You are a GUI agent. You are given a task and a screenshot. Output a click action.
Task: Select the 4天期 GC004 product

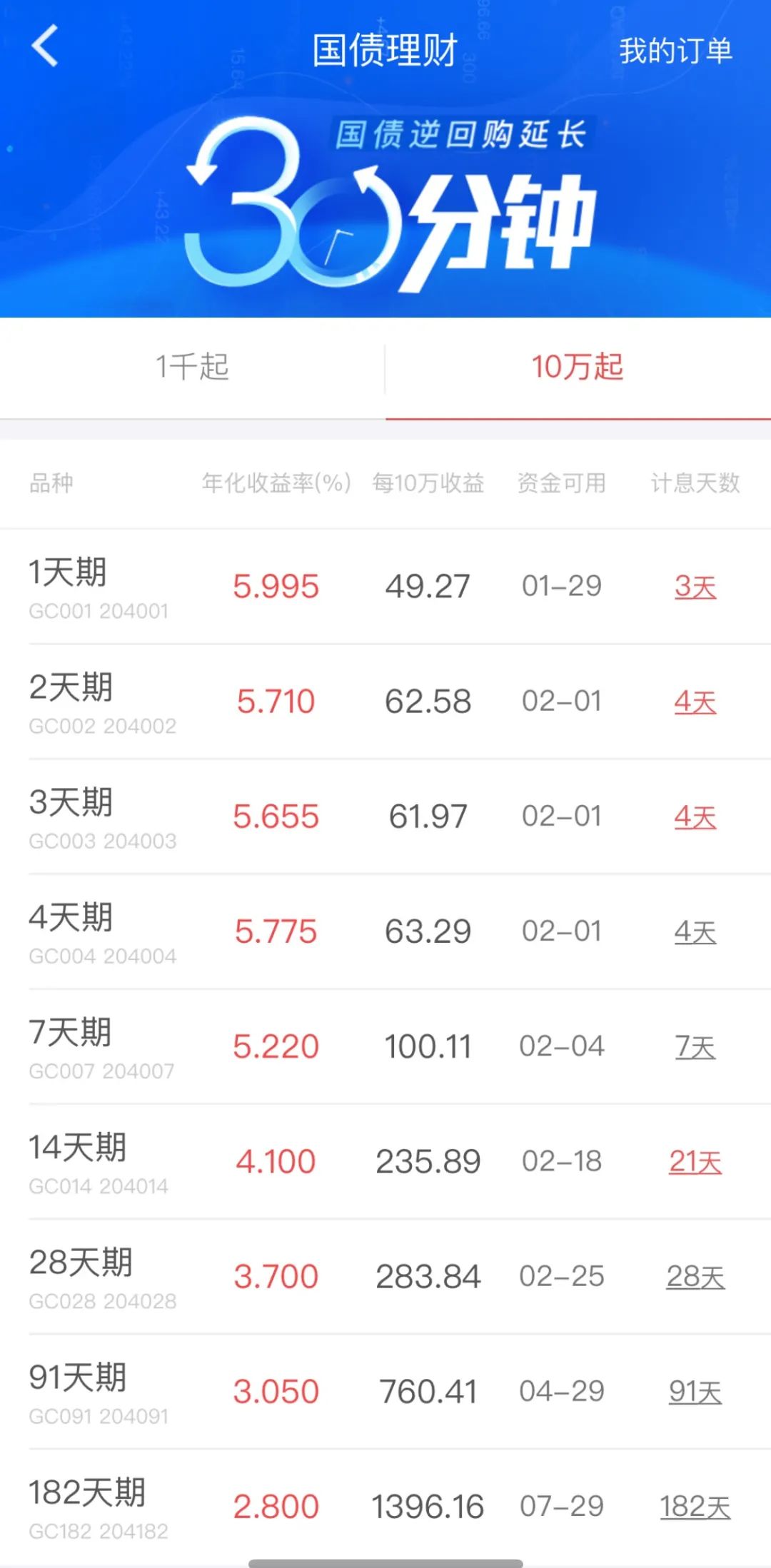pos(385,931)
